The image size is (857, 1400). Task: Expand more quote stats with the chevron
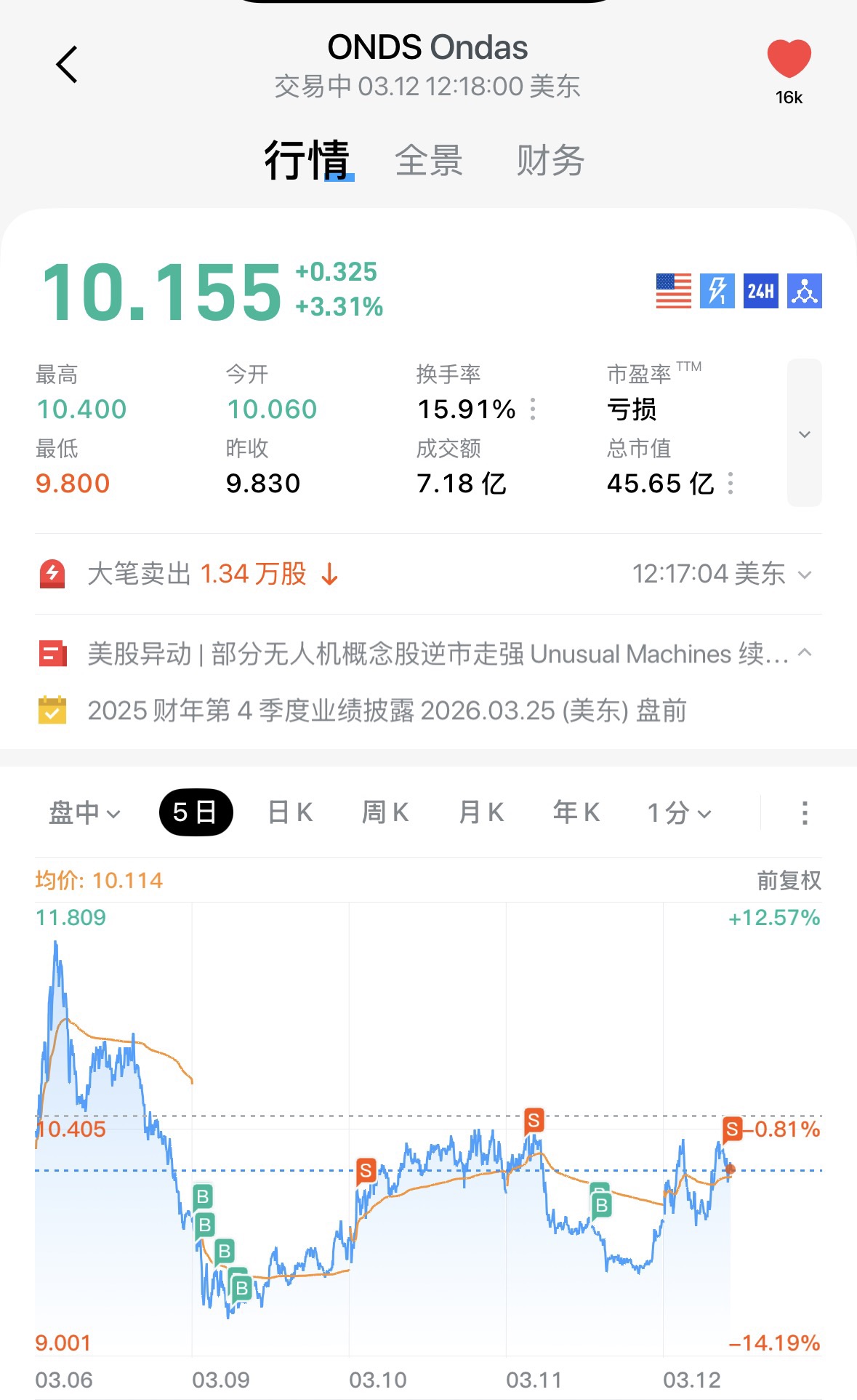click(x=804, y=433)
